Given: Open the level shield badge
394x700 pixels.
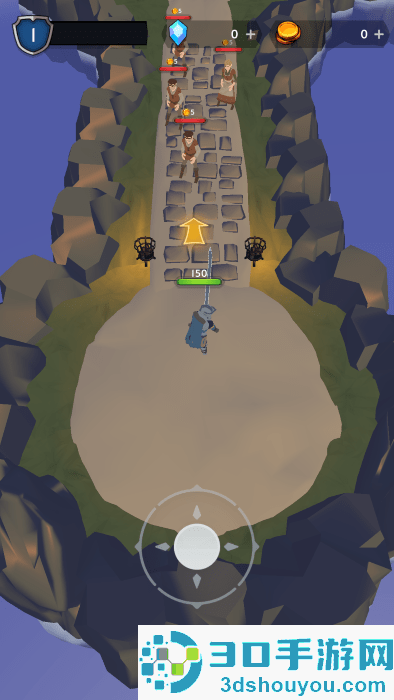Looking at the screenshot, I should [x=33, y=35].
